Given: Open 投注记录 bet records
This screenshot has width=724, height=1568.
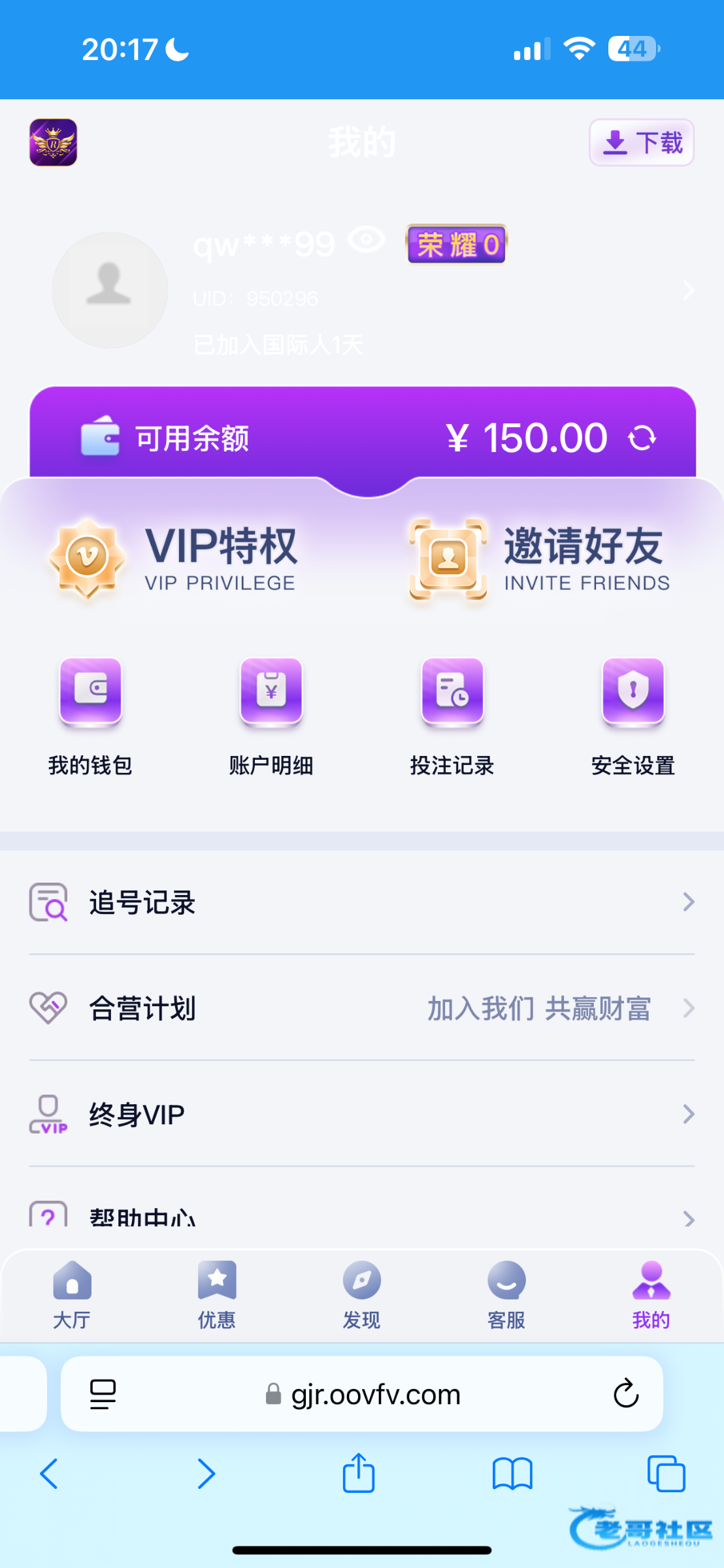Looking at the screenshot, I should click(x=452, y=717).
